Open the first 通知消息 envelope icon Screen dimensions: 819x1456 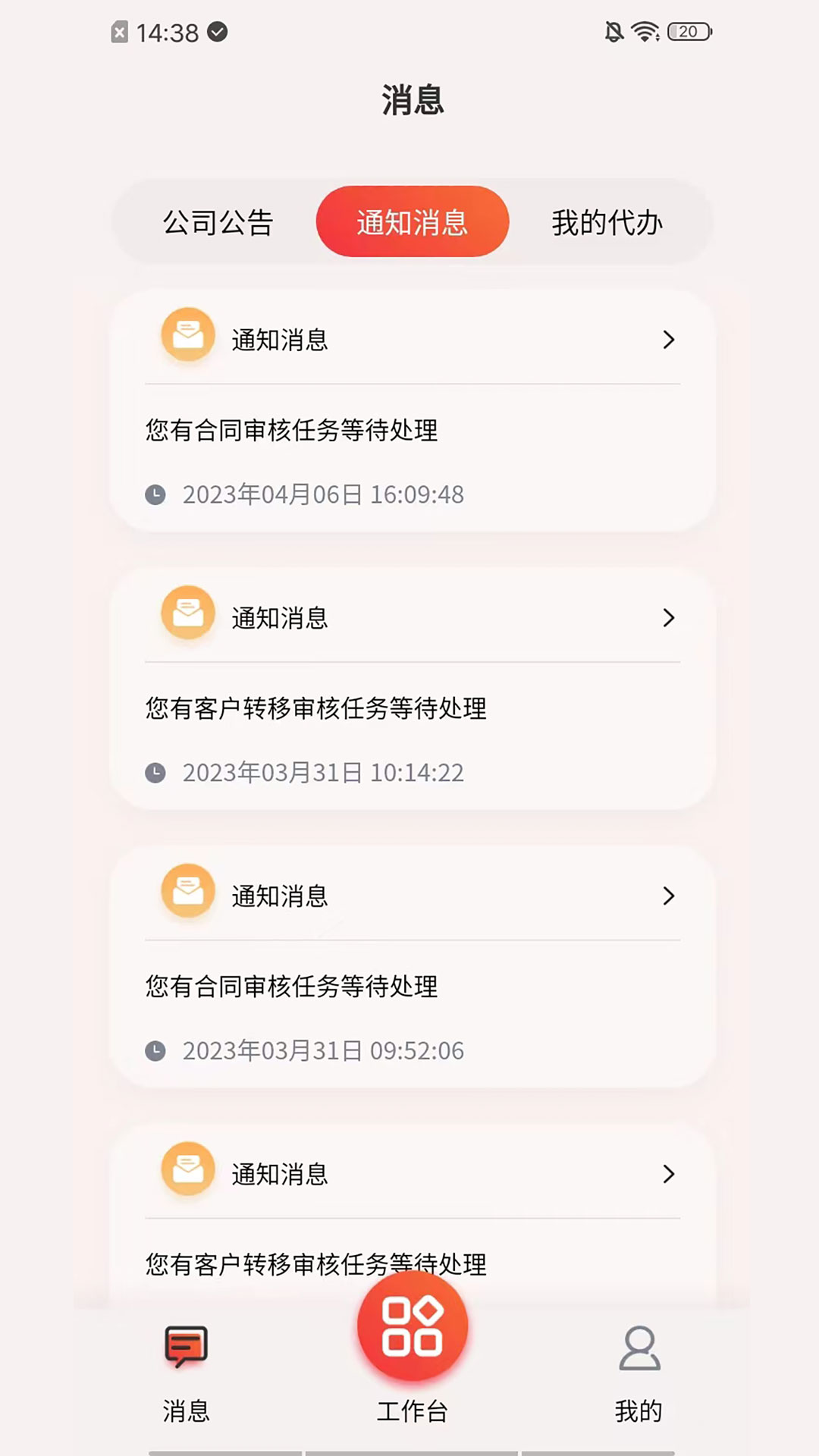(188, 334)
